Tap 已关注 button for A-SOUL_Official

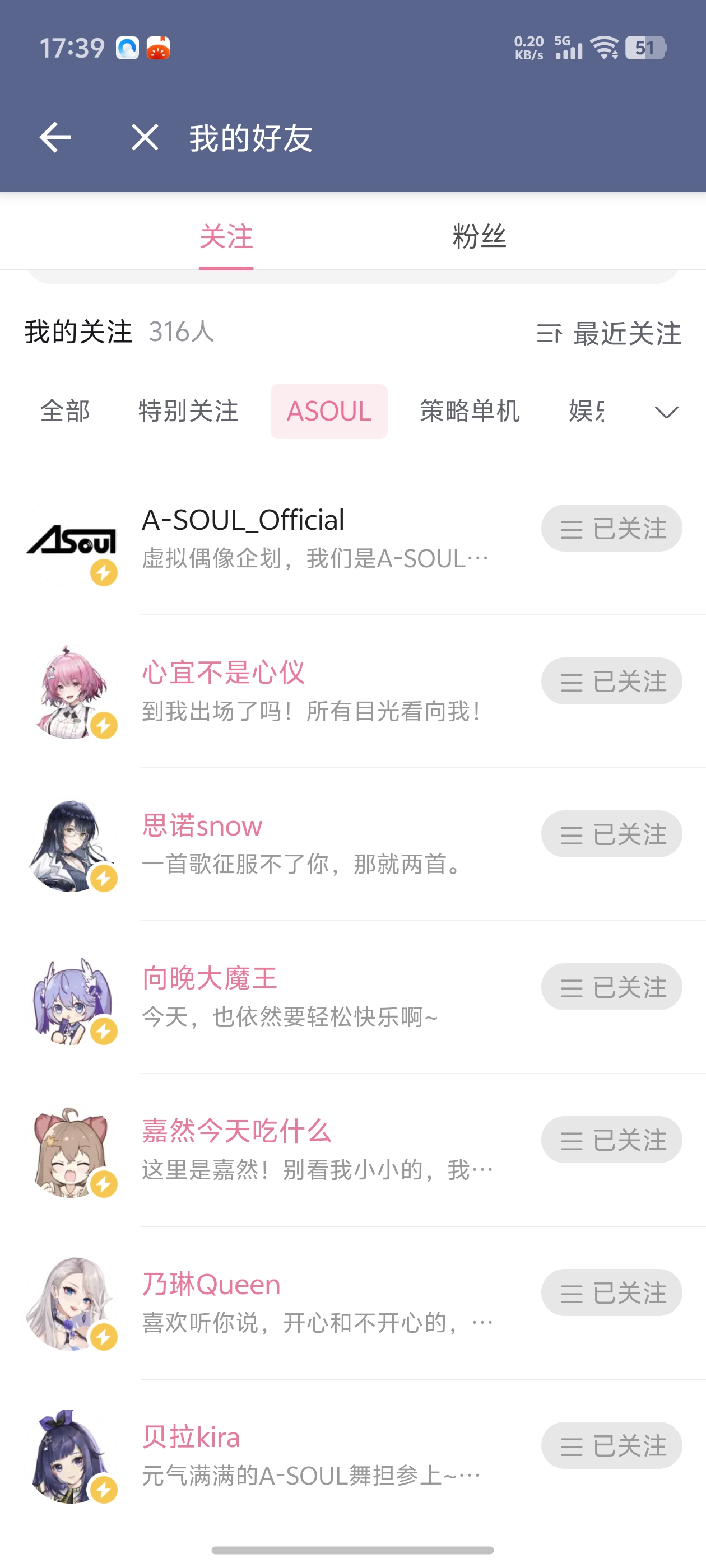click(x=611, y=528)
